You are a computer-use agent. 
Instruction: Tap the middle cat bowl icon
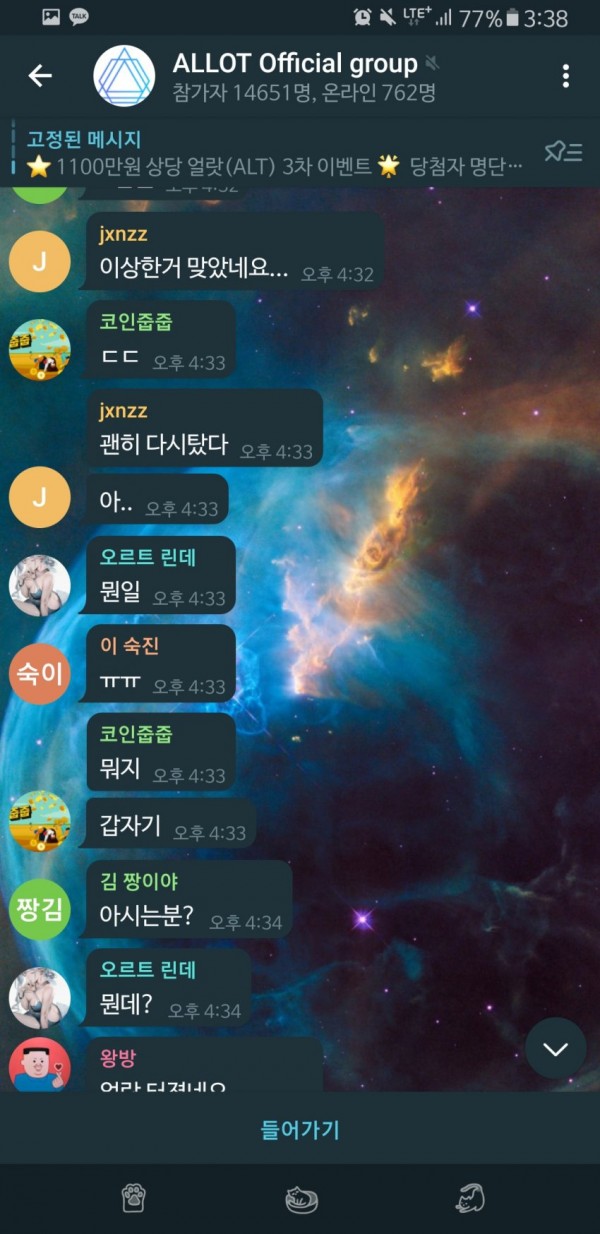click(x=301, y=1198)
